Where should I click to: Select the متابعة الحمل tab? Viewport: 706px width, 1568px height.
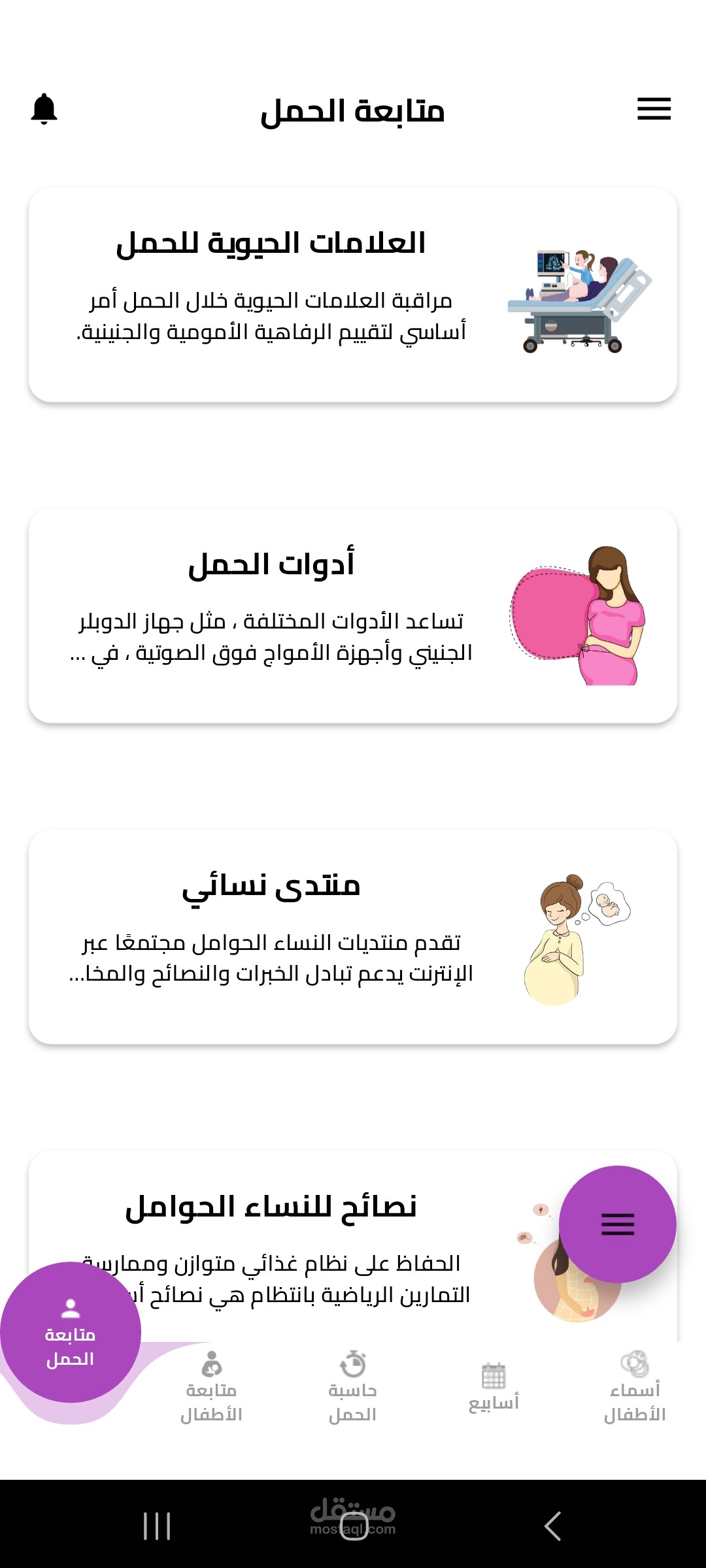click(x=70, y=1333)
